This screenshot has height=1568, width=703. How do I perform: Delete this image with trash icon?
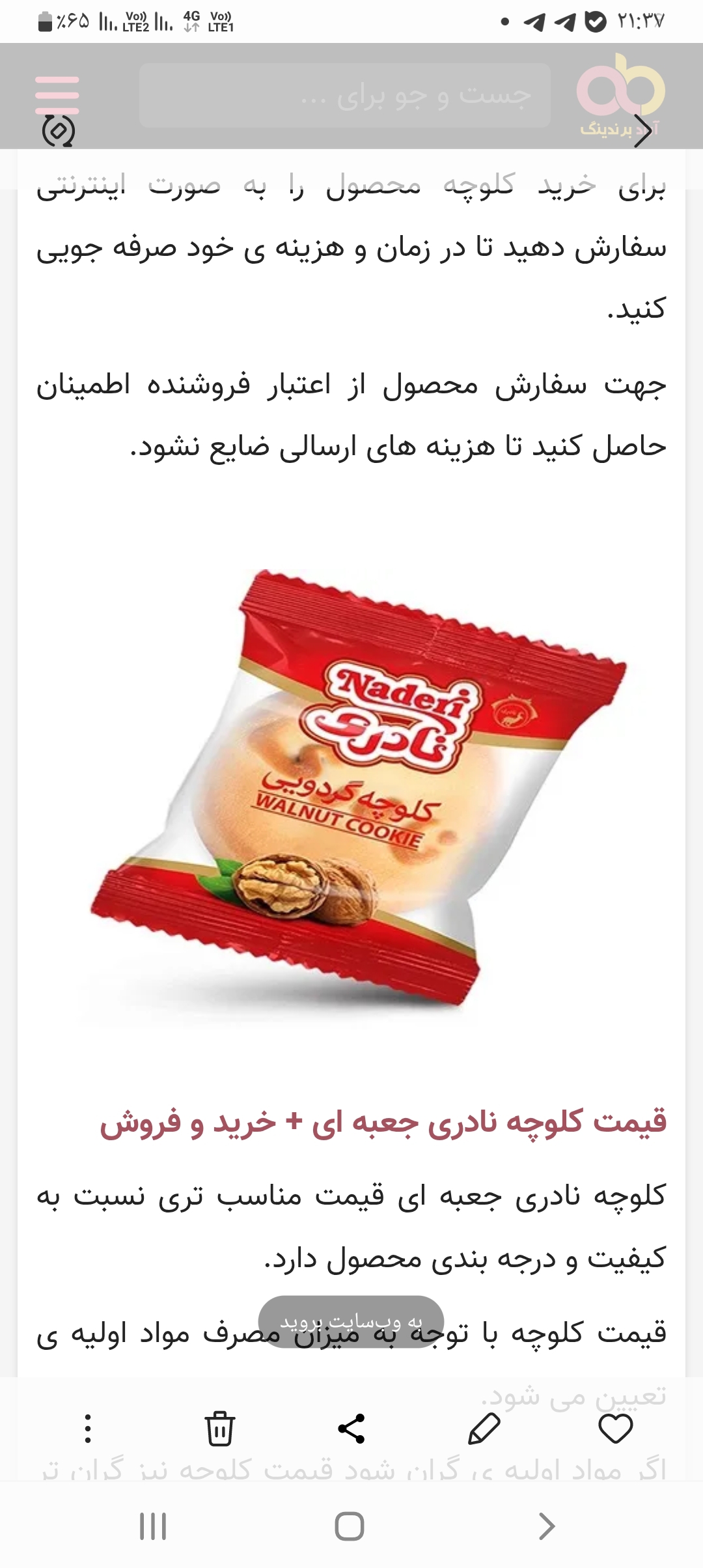(219, 1429)
